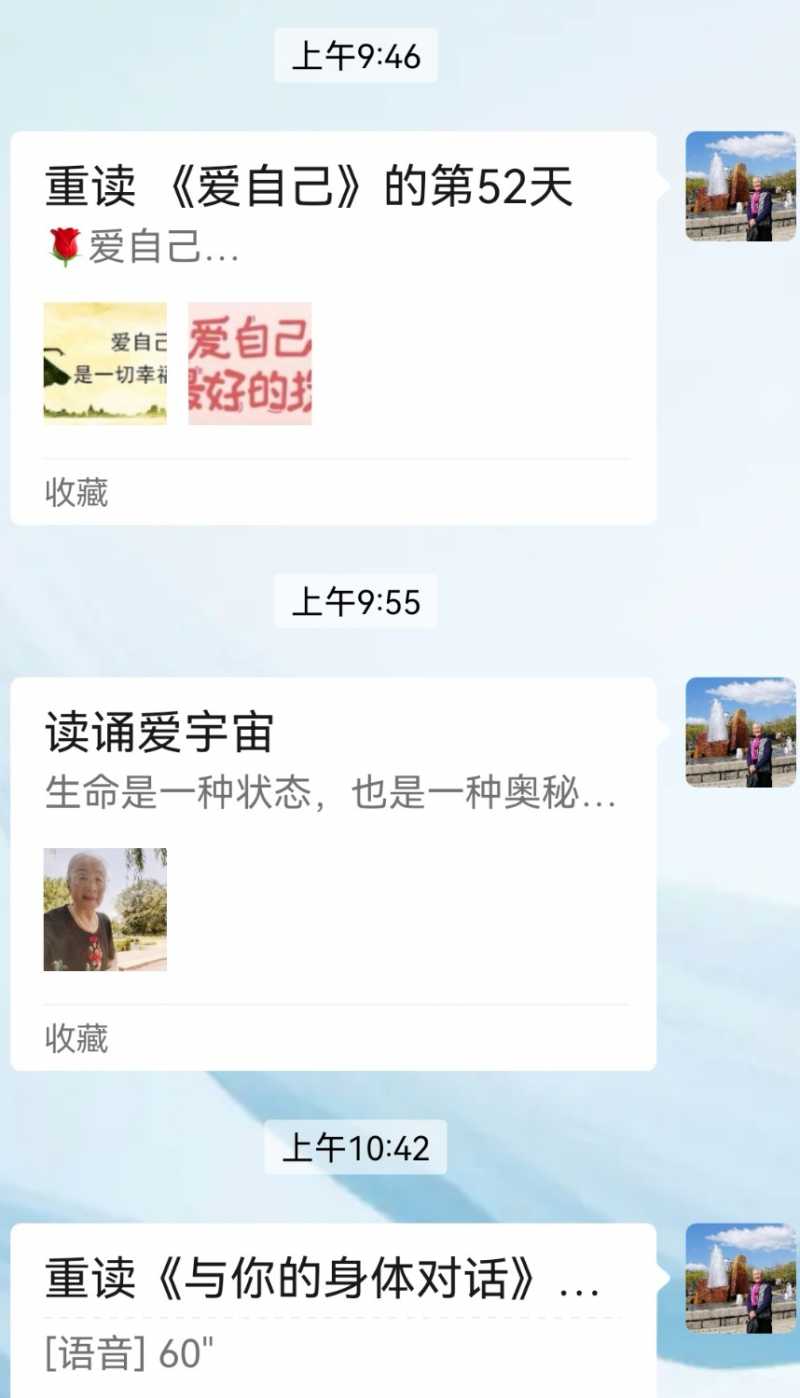Tap the 上午9:55 timestamp label
The height and width of the screenshot is (1398, 800).
(x=354, y=603)
